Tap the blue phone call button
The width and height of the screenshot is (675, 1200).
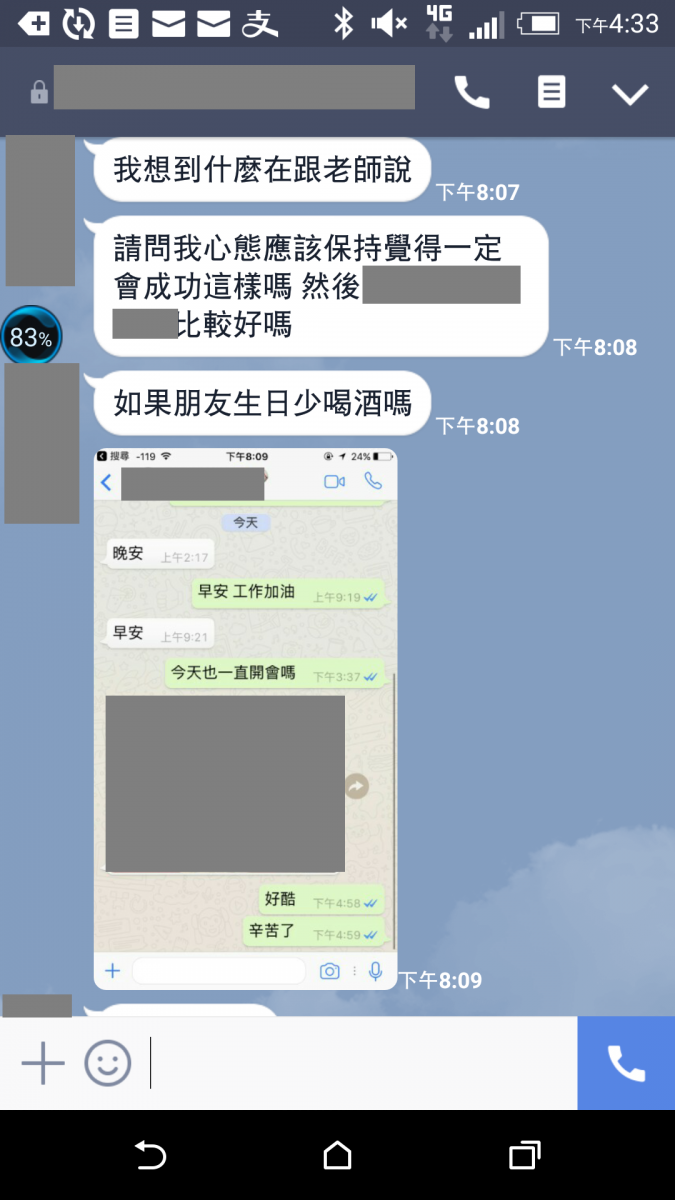[x=626, y=1063]
